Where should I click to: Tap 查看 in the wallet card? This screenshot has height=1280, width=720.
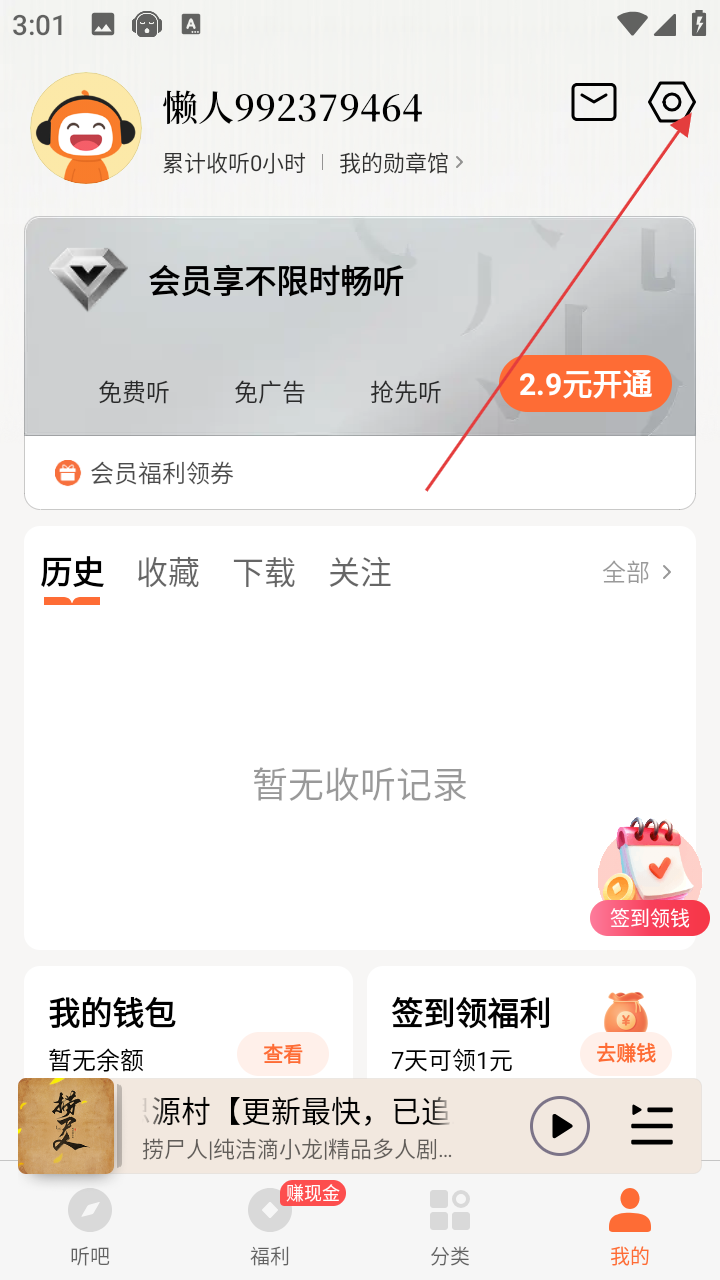[283, 1054]
